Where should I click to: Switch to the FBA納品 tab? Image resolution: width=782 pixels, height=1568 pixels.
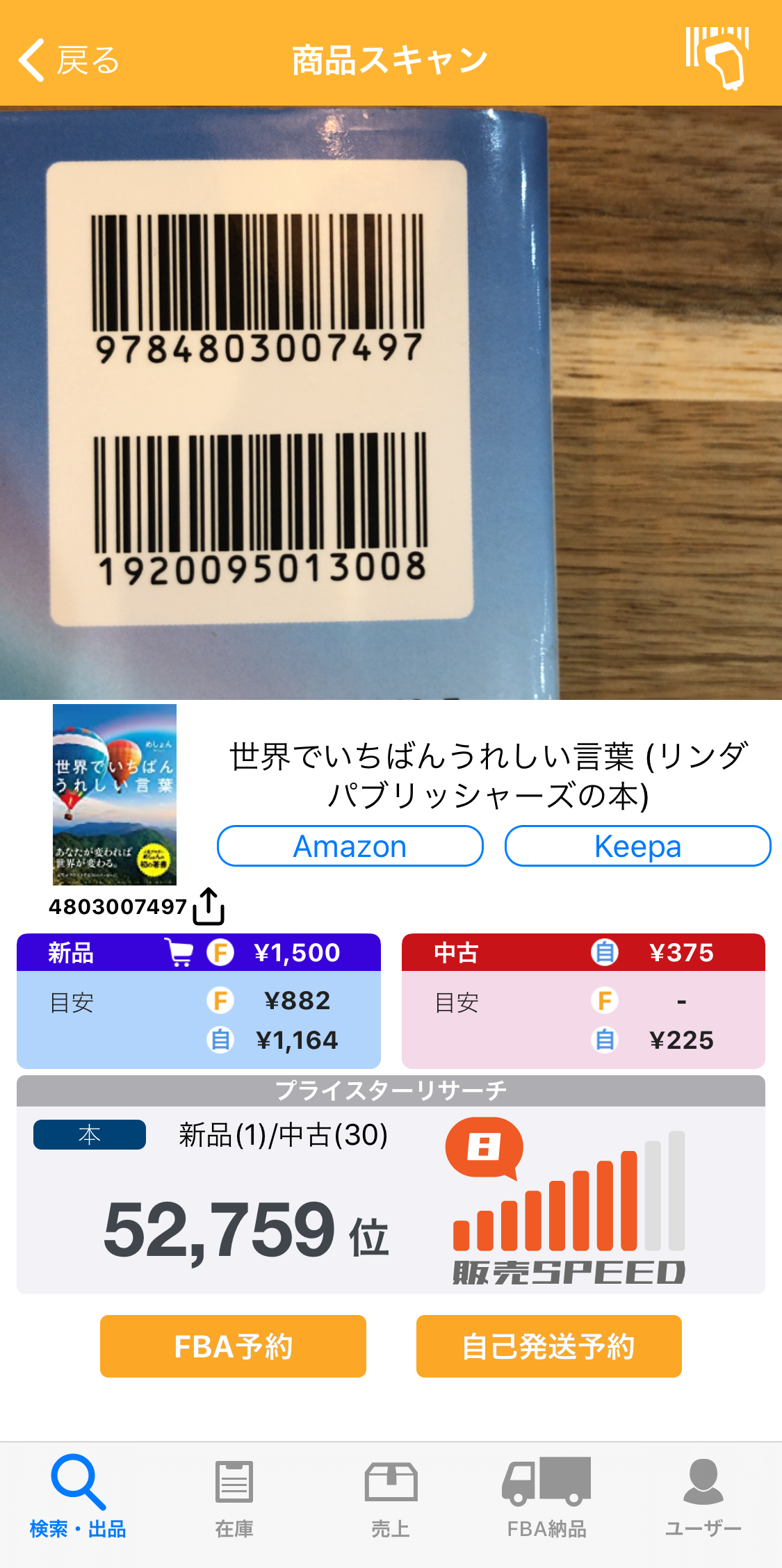547,1494
